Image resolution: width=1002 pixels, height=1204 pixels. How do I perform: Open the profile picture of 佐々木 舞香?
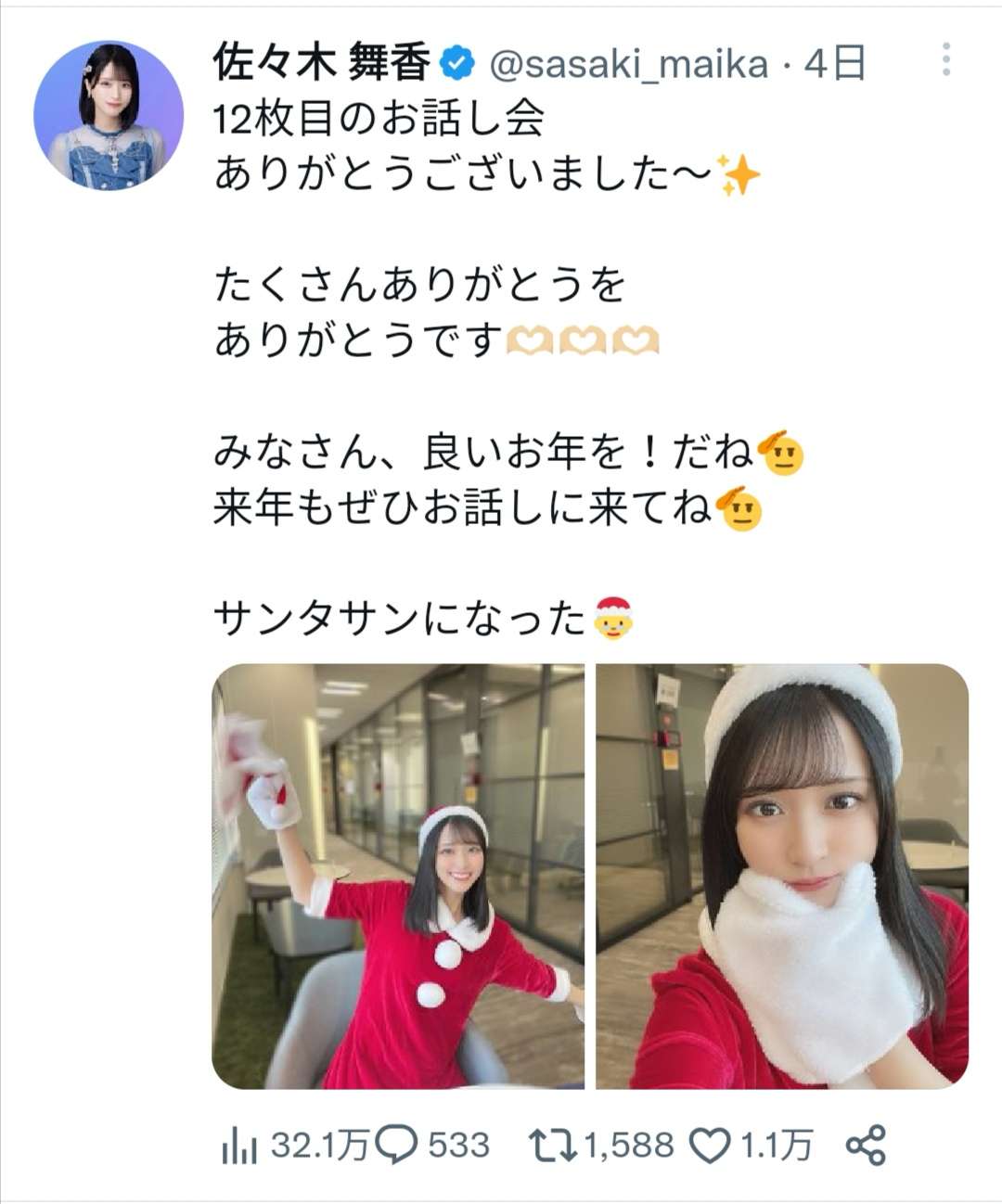pyautogui.click(x=109, y=116)
